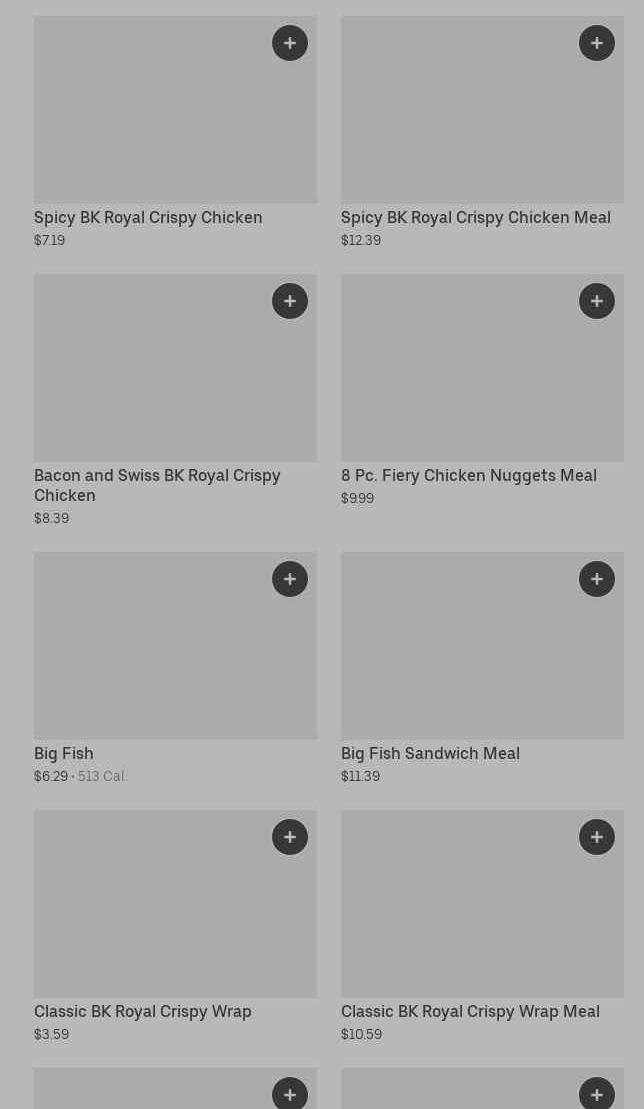Add Spicy BK Royal Crispy Chicken to cart
This screenshot has width=644, height=1109.
[290, 43]
